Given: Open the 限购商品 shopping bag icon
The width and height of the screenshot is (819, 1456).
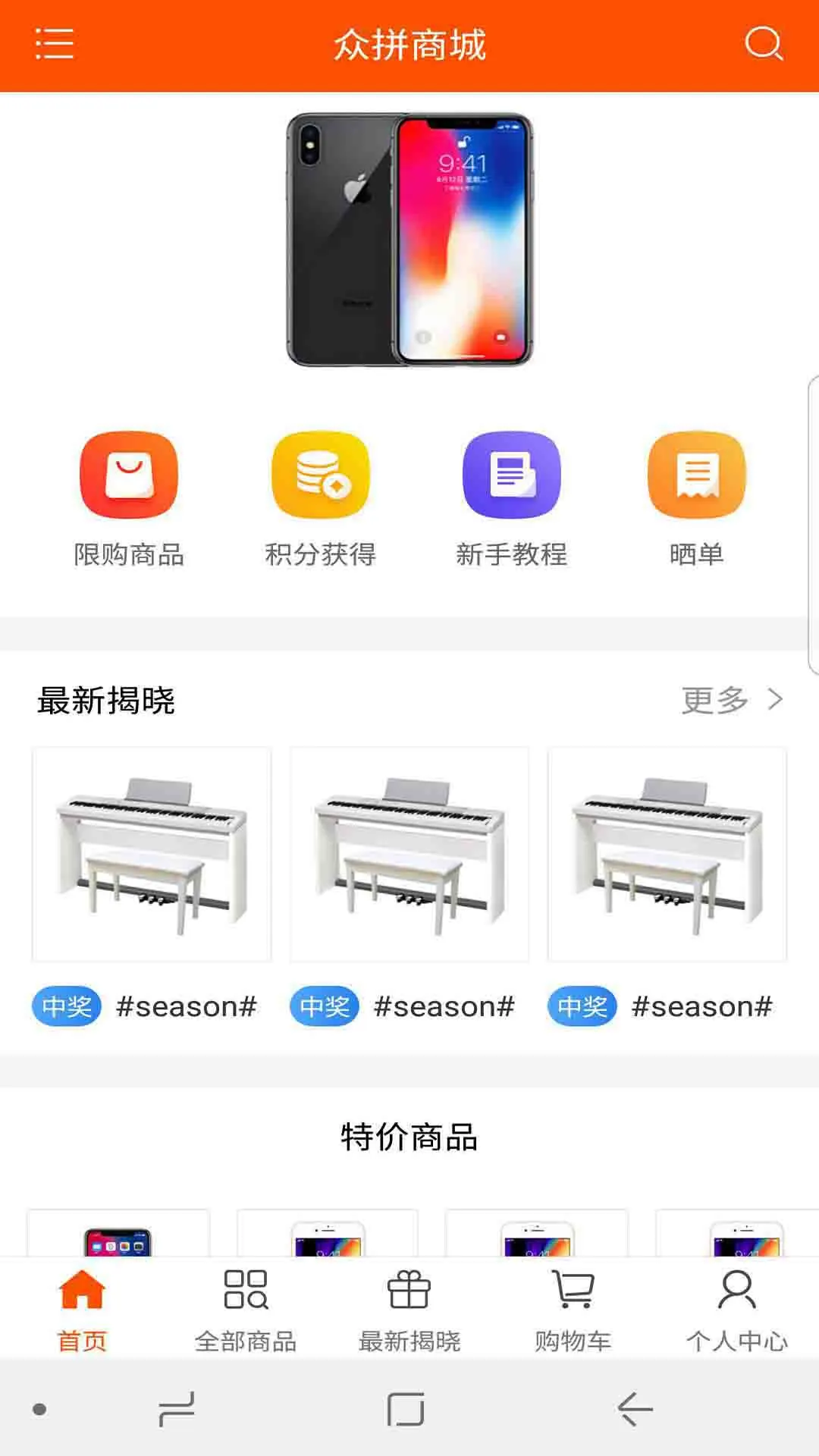Looking at the screenshot, I should coord(129,478).
